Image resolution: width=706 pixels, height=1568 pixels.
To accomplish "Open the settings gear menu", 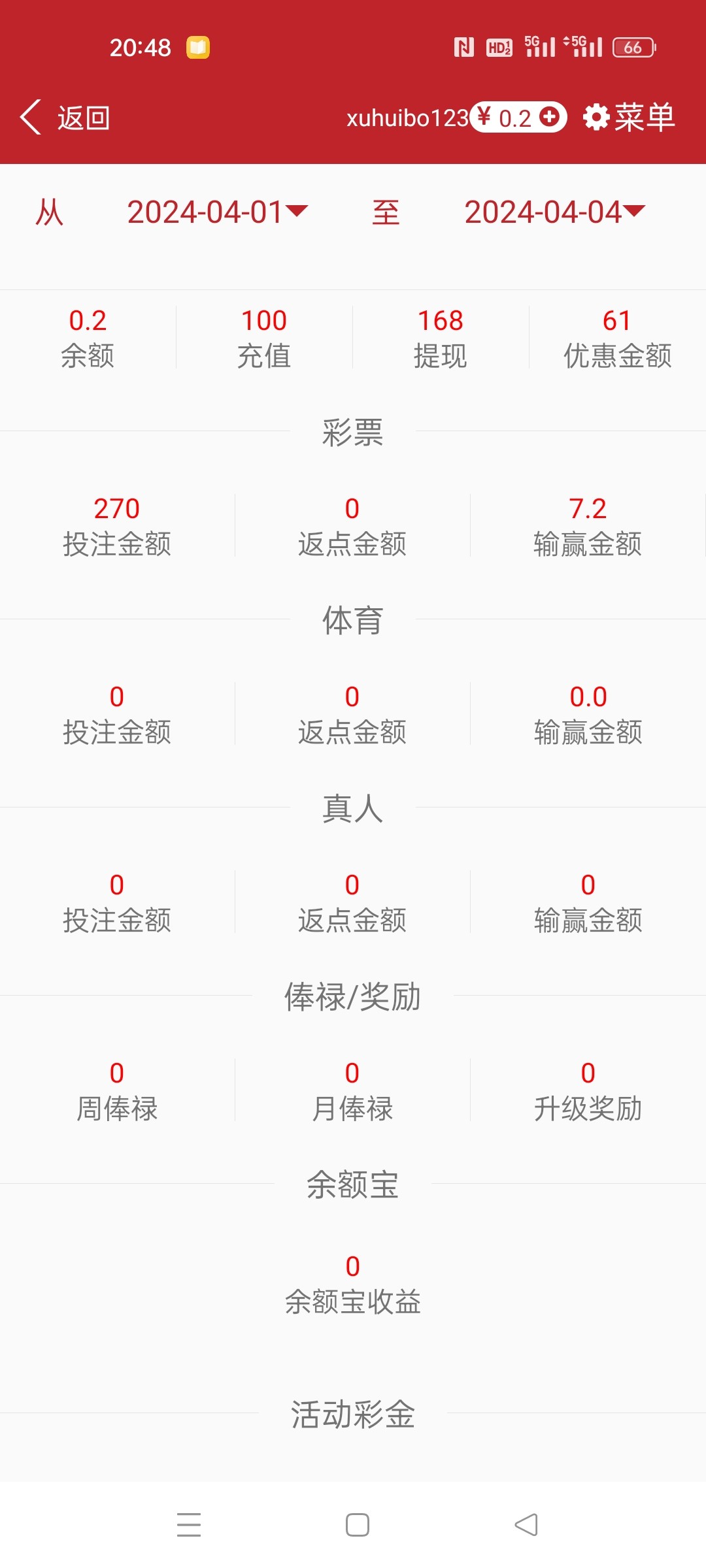I will point(596,118).
